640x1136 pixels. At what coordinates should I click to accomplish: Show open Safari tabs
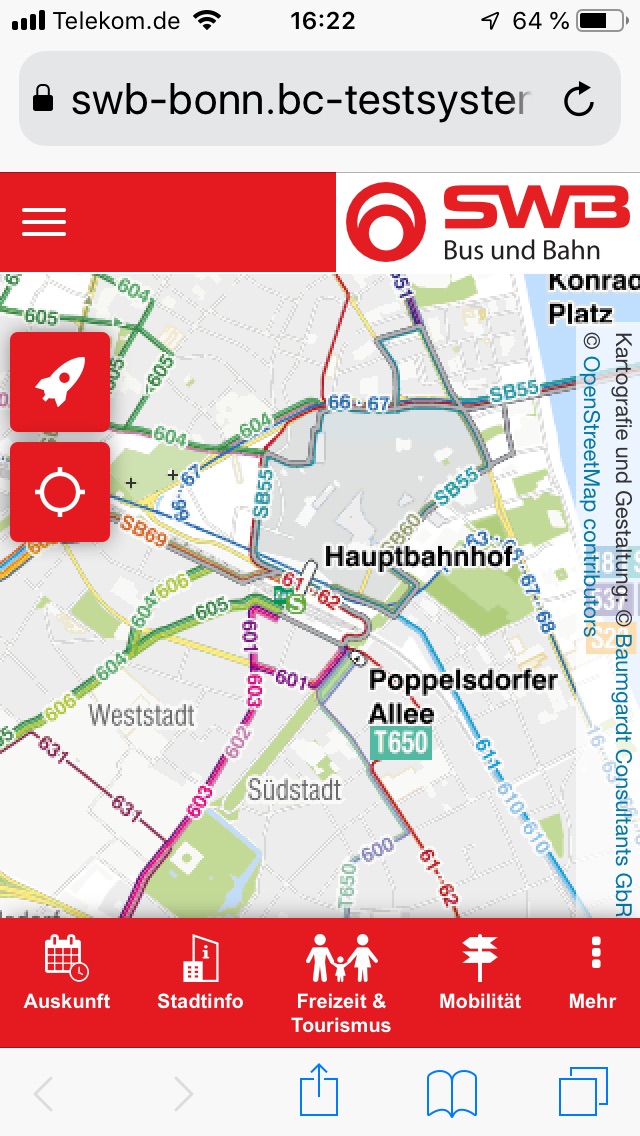pyautogui.click(x=583, y=1092)
